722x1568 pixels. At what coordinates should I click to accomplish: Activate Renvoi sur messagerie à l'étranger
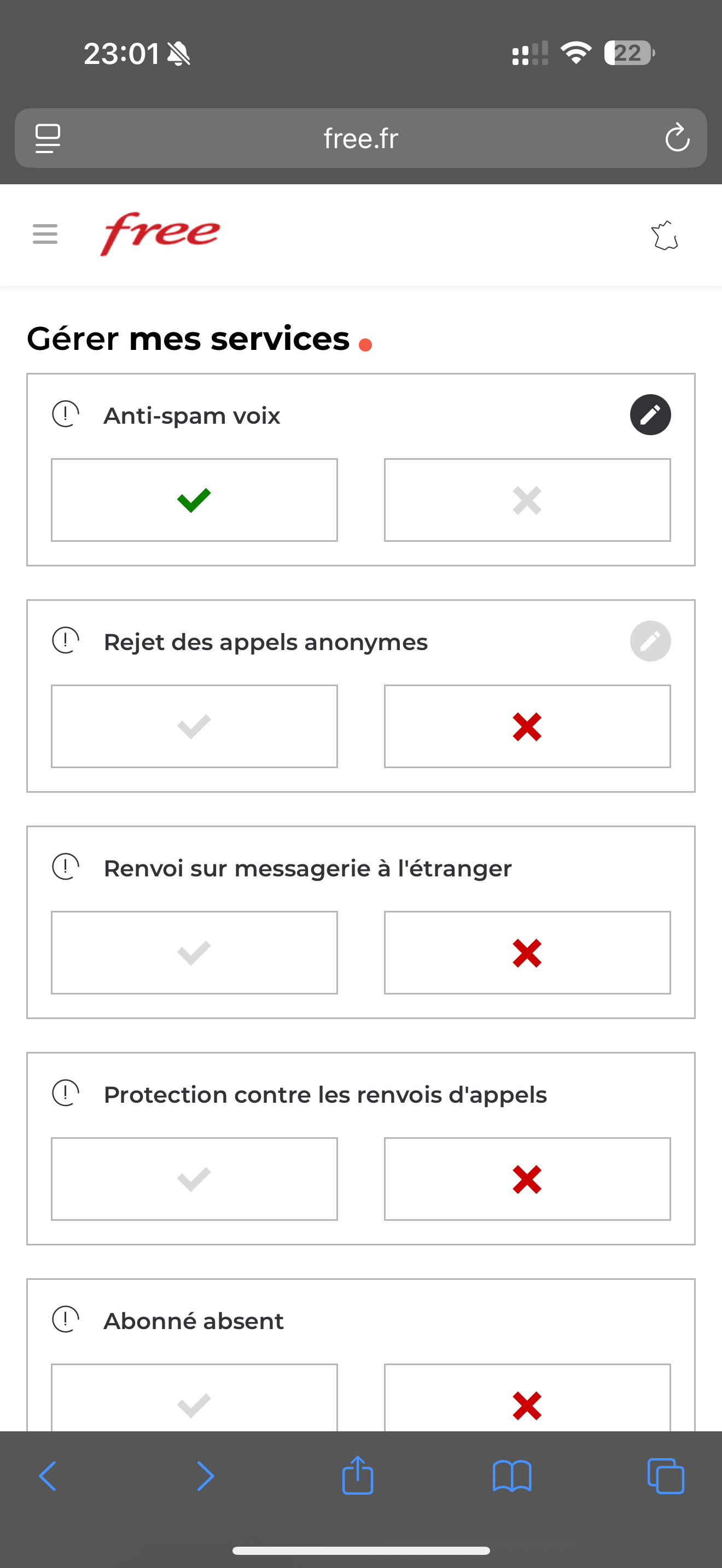point(194,952)
